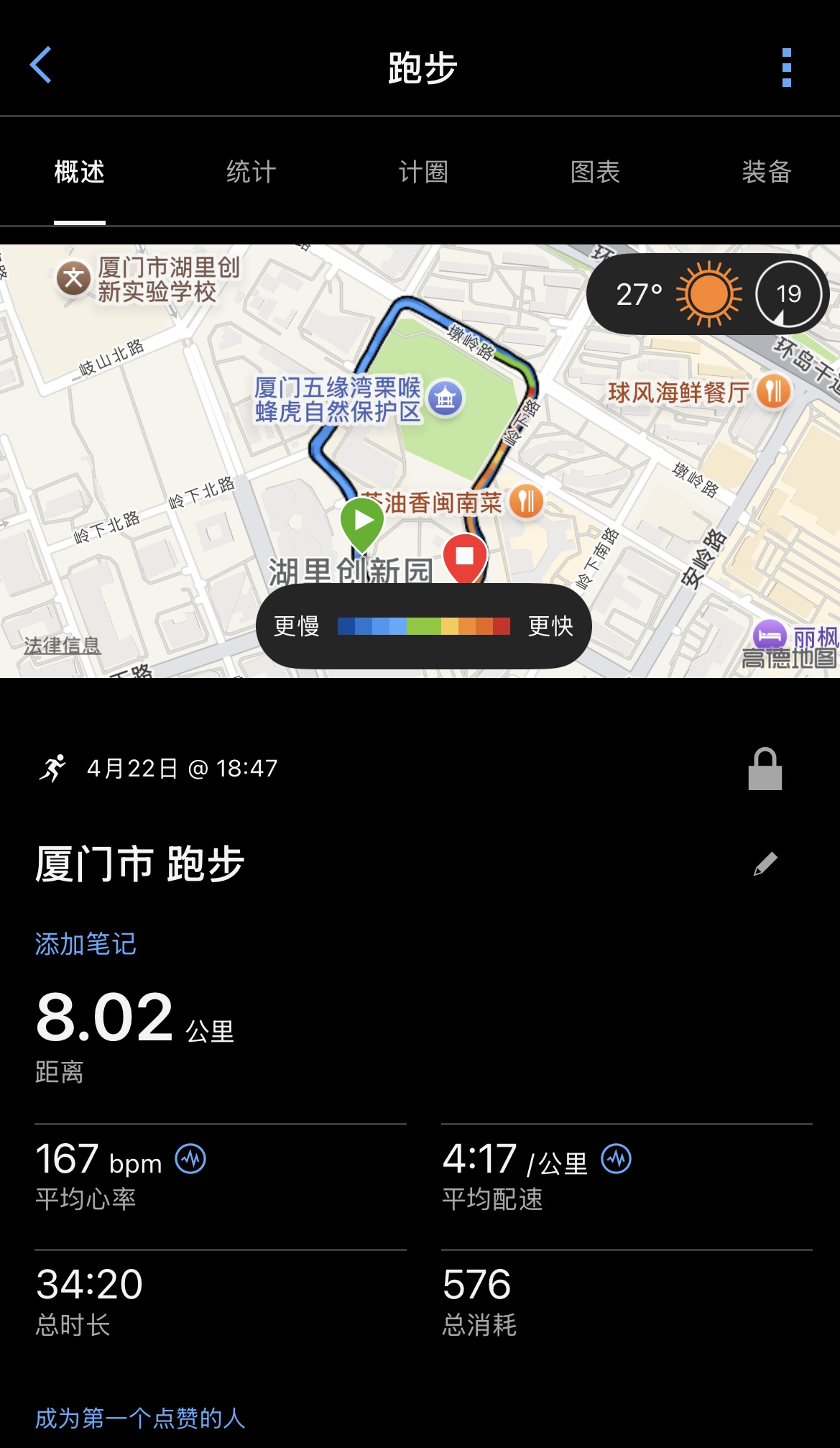The height and width of the screenshot is (1448, 840).
Task: Switch to the 统计 tab
Action: pyautogui.click(x=251, y=173)
